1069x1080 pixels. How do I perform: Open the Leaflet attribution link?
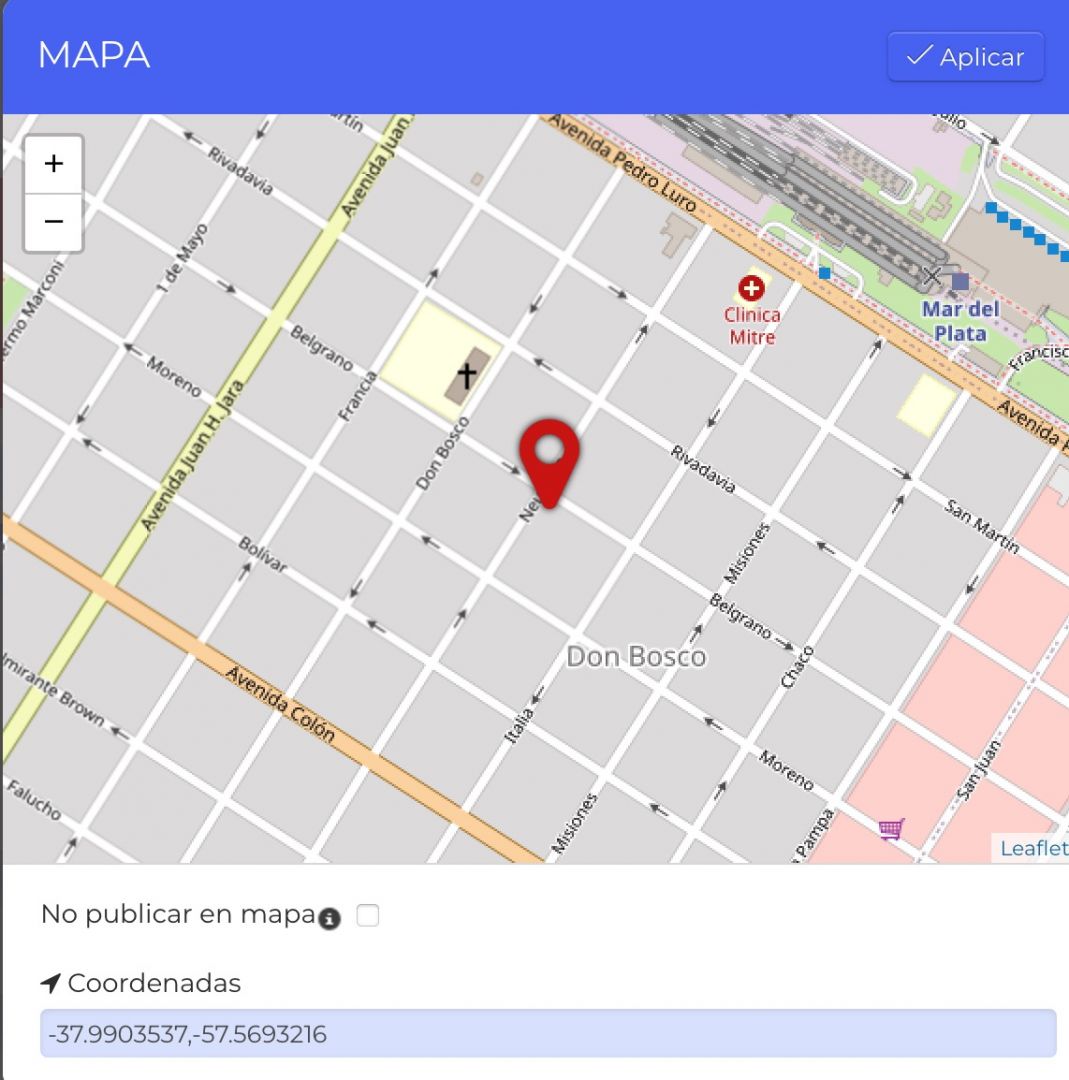[1034, 848]
